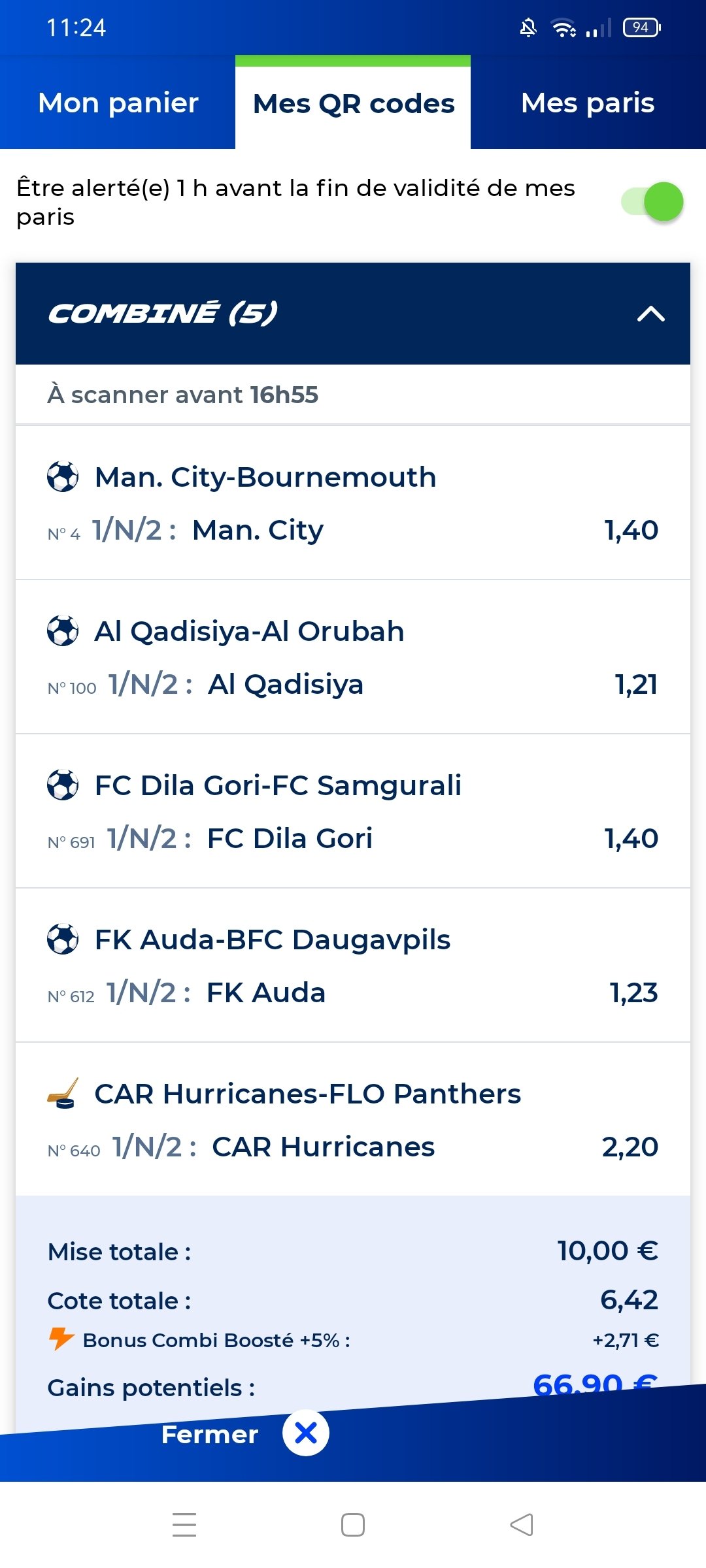Open the Mes paris tab
This screenshot has height=1568, width=706.
coord(588,103)
